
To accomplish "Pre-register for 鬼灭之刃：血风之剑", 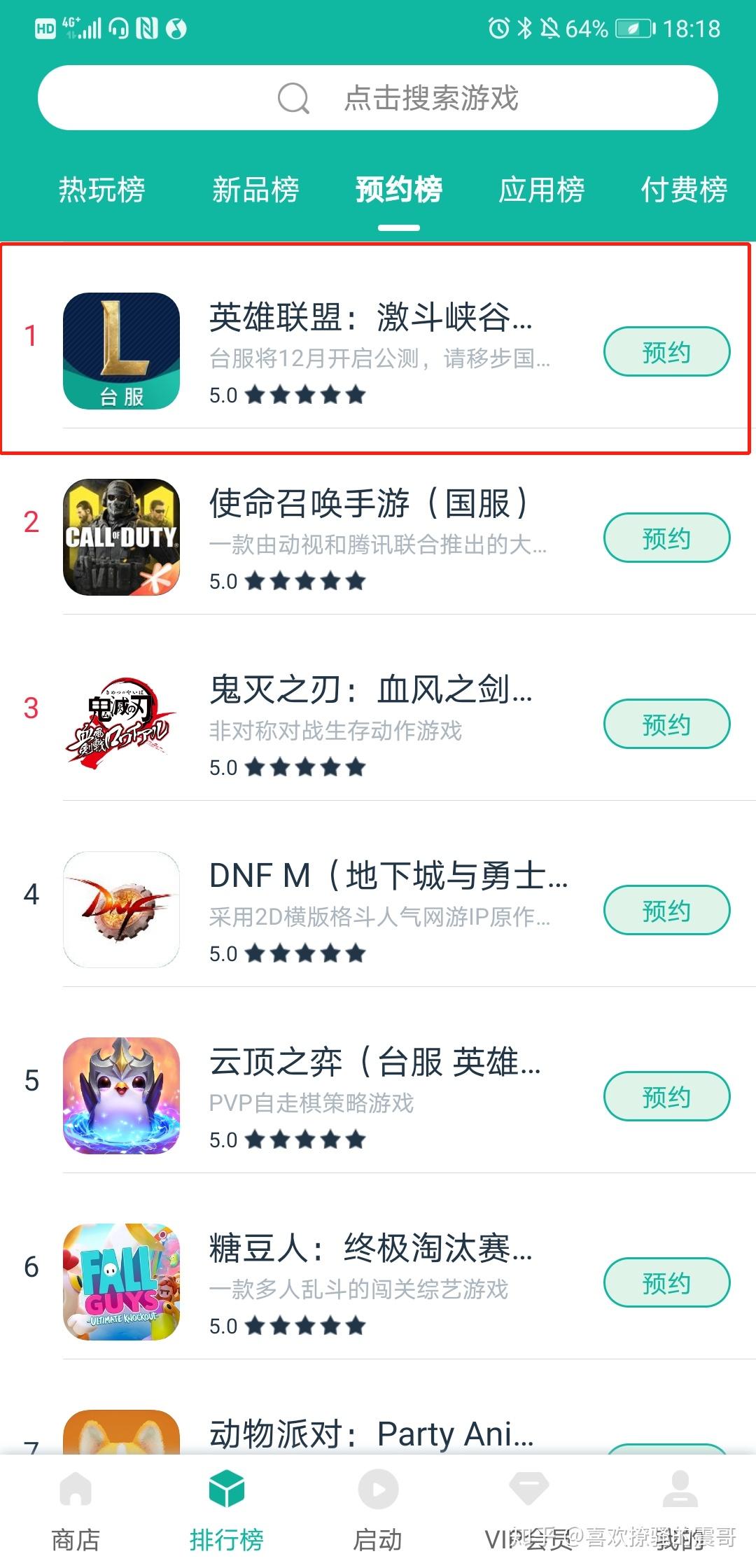I will (666, 724).
